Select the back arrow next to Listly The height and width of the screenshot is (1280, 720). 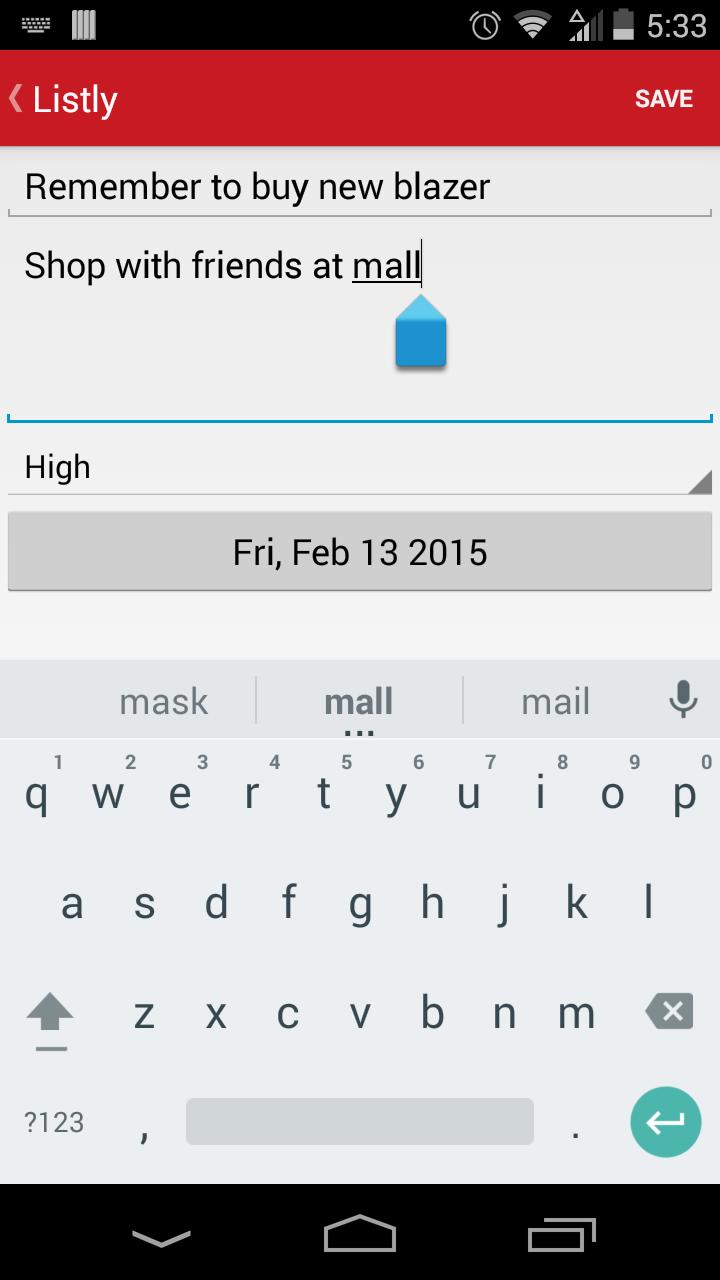click(x=16, y=97)
